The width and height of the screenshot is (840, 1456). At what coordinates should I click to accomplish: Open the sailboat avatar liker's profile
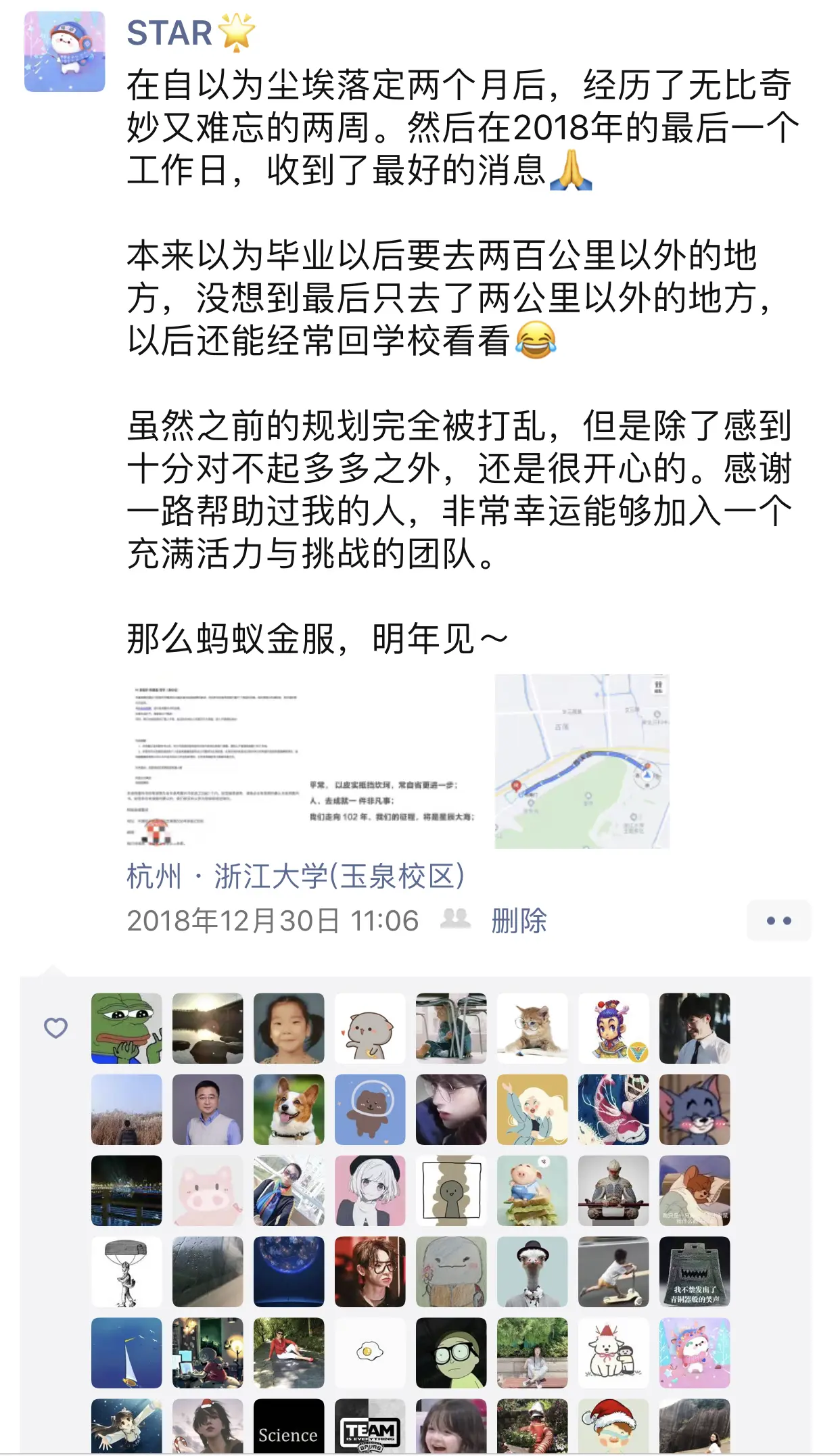coord(126,1353)
